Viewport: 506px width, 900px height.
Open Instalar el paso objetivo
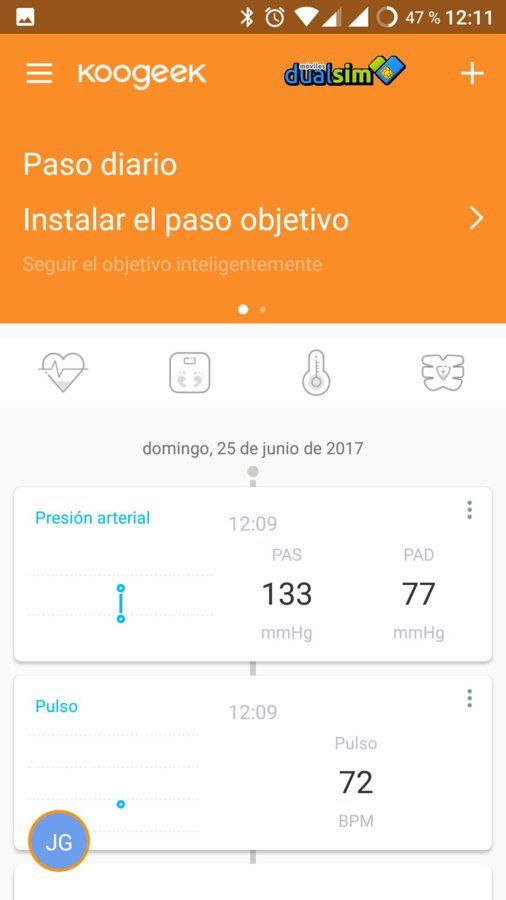pos(252,219)
